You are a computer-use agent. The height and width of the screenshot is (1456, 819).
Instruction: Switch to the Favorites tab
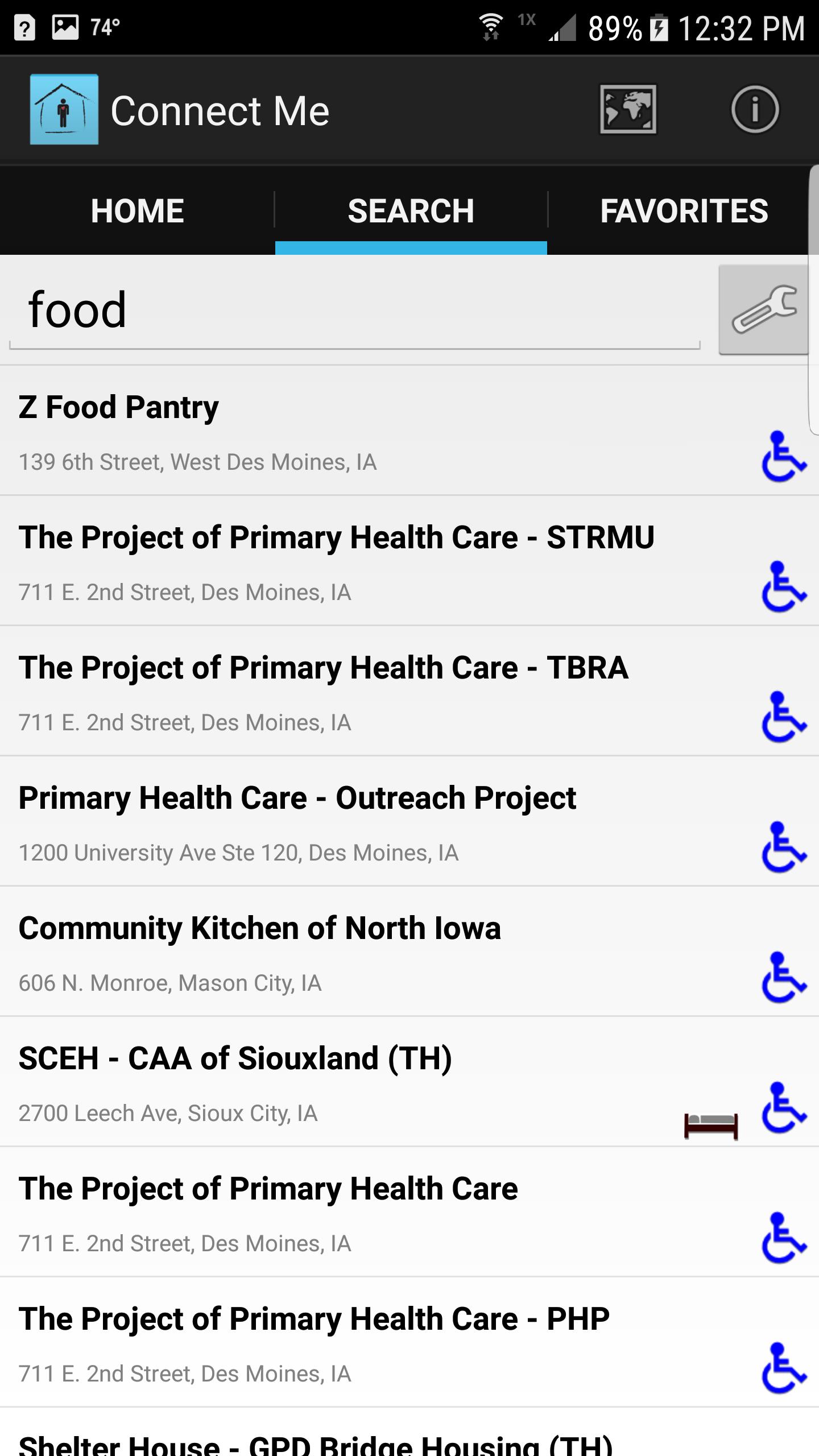click(x=684, y=210)
